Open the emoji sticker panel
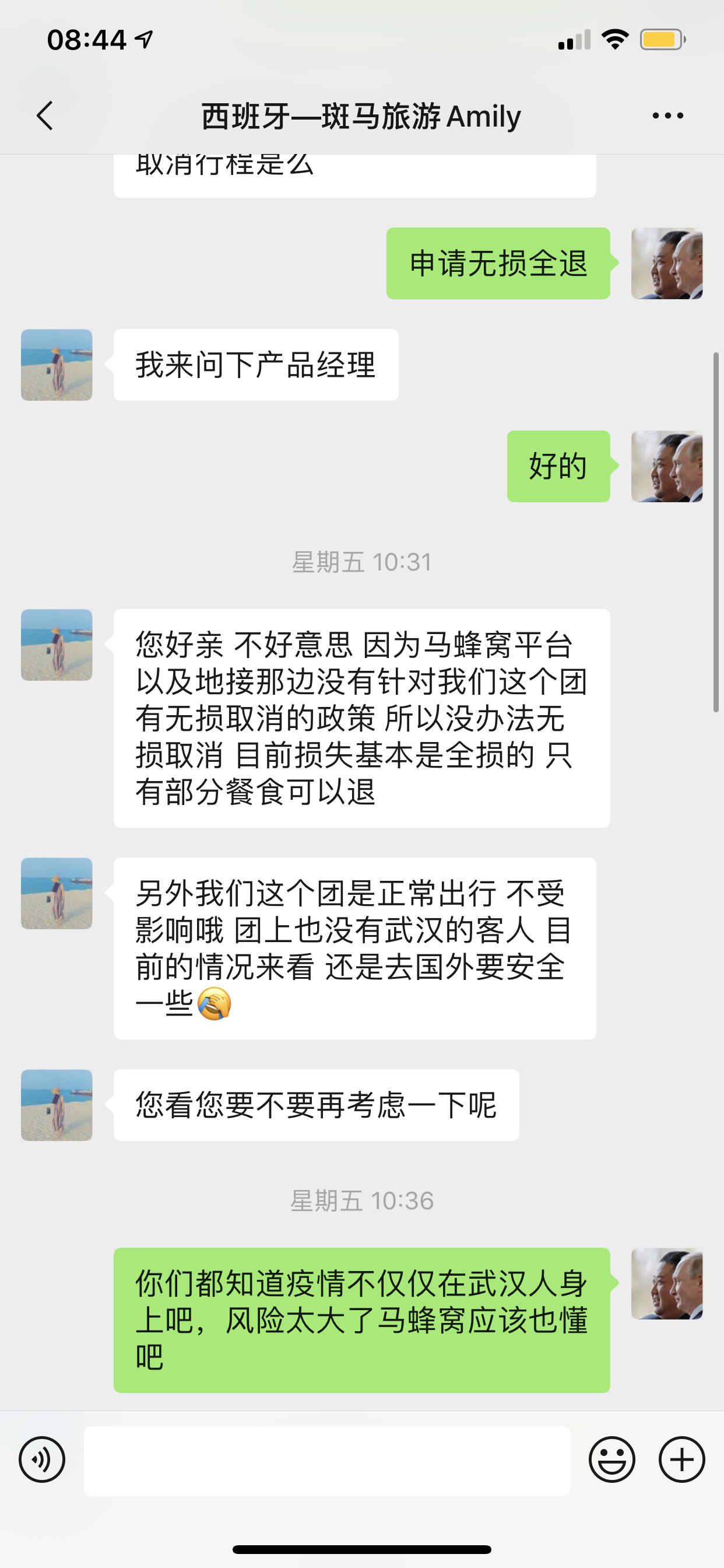The width and height of the screenshot is (724, 1568). point(611,1459)
